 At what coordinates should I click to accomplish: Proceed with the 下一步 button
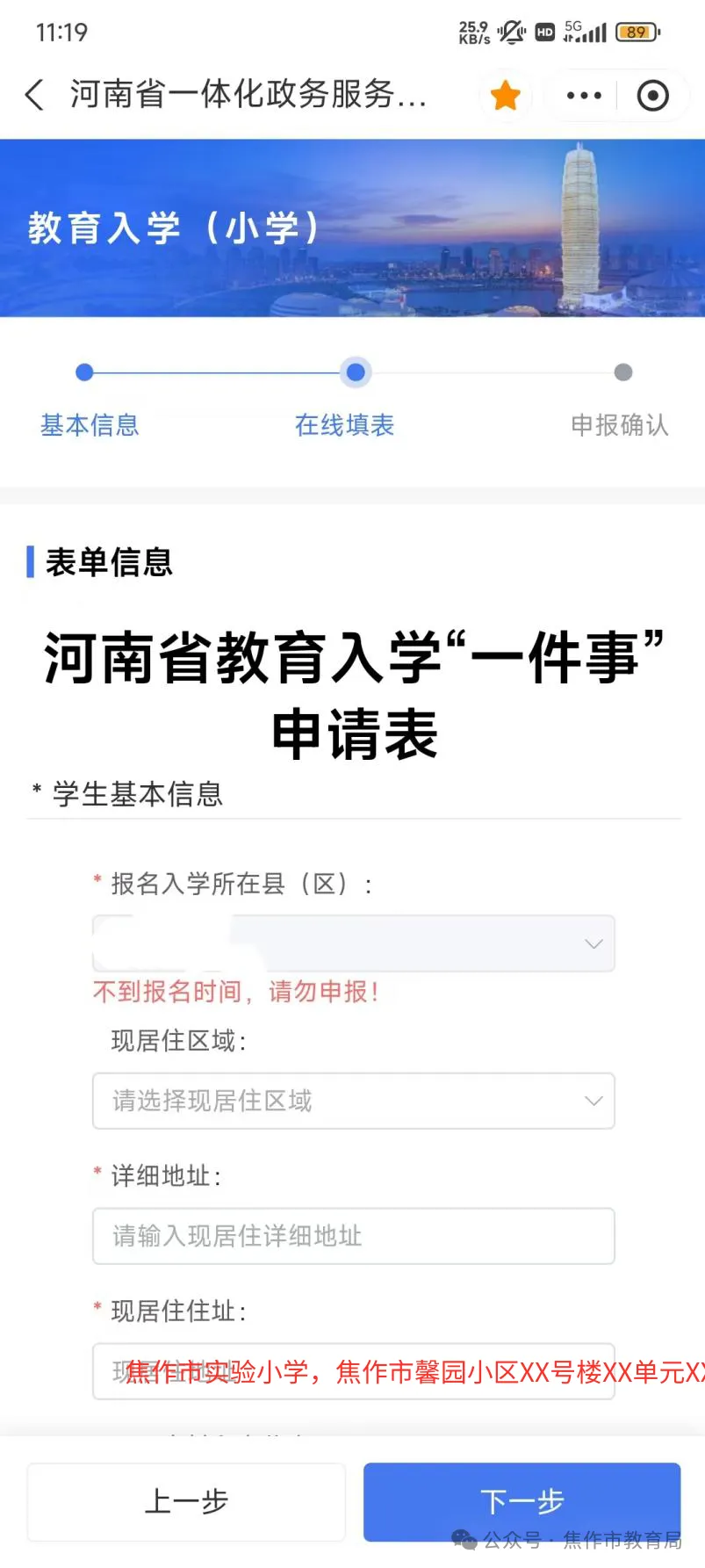point(522,1501)
